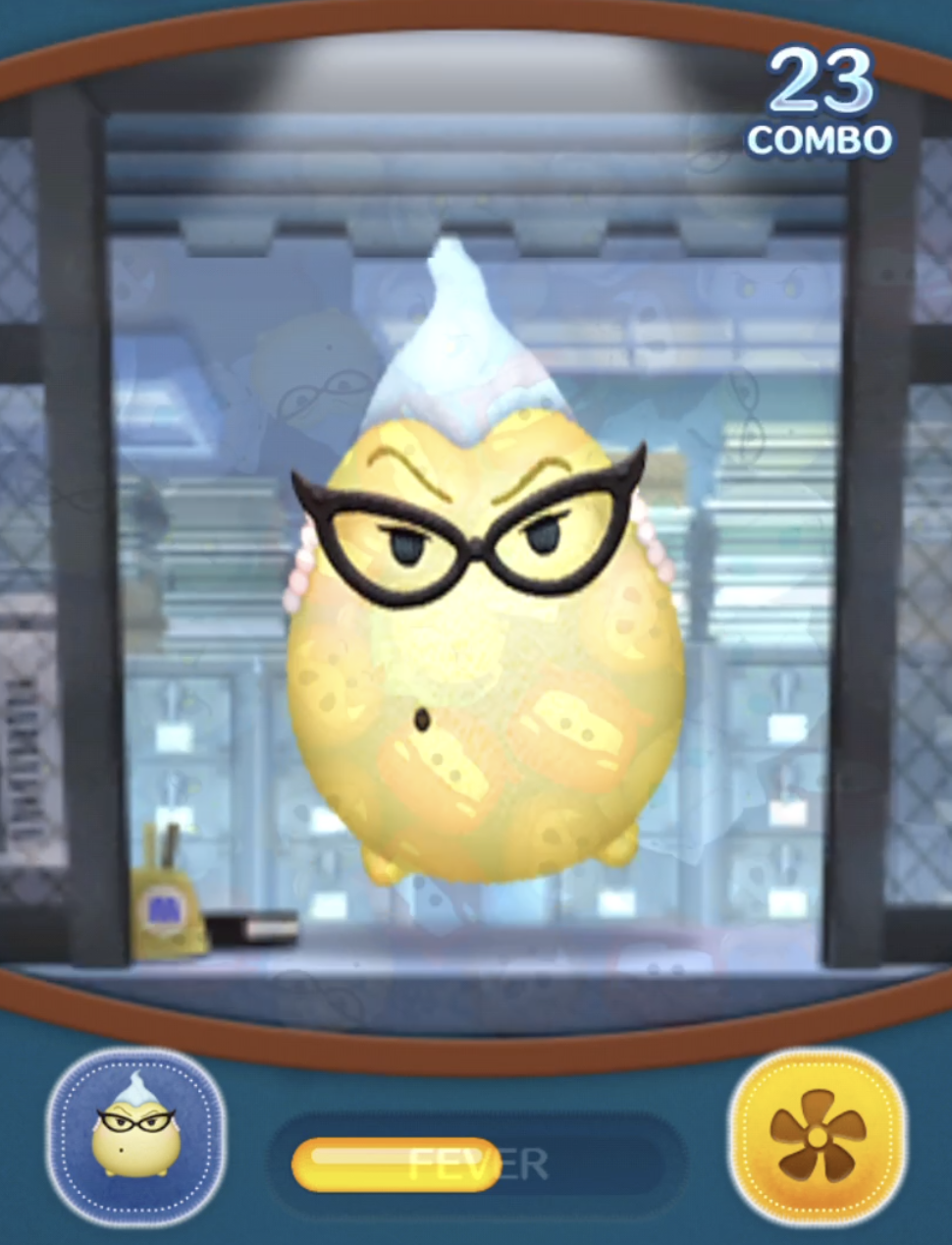Activate the Roz skill button
The height and width of the screenshot is (1245, 952).
[136, 1136]
